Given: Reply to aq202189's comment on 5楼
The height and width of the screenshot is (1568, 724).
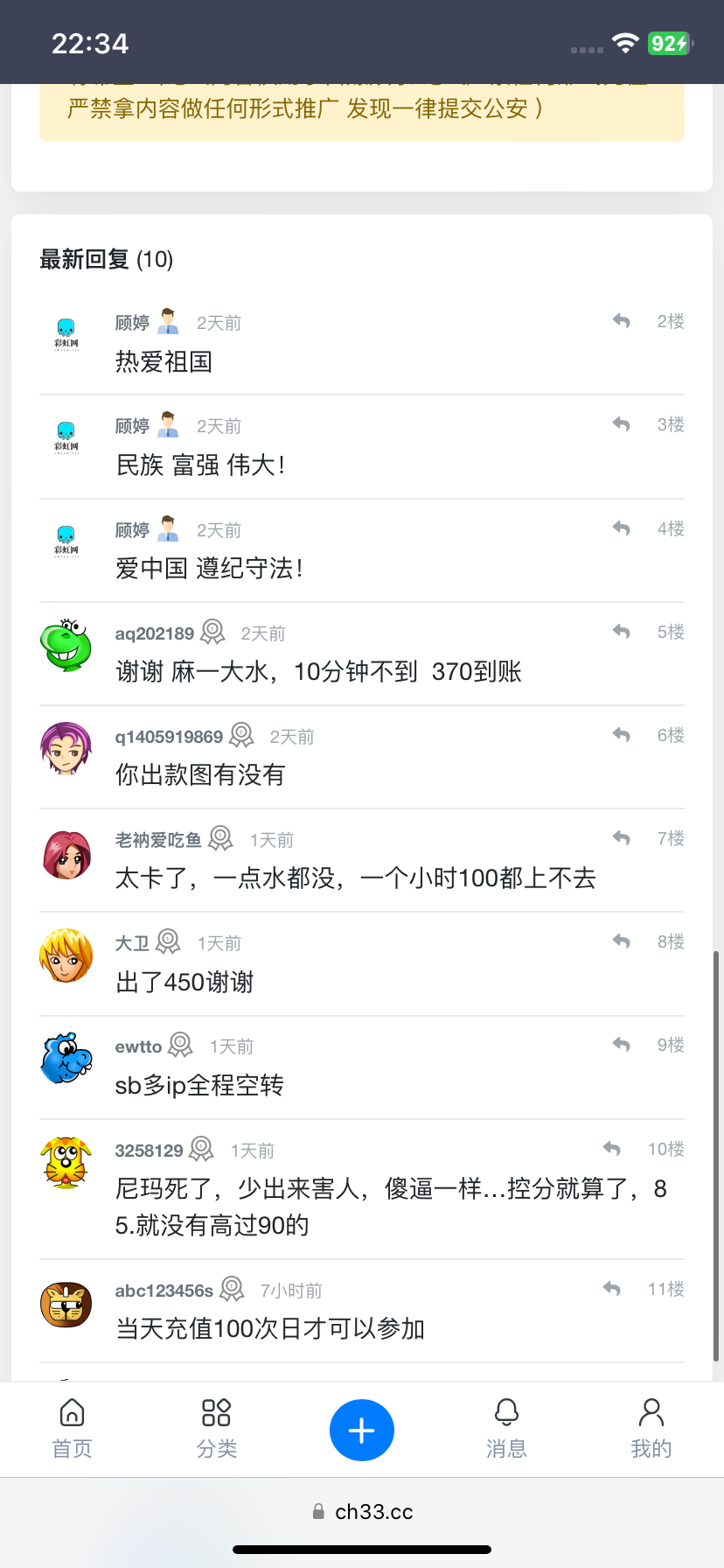Looking at the screenshot, I should tap(622, 632).
